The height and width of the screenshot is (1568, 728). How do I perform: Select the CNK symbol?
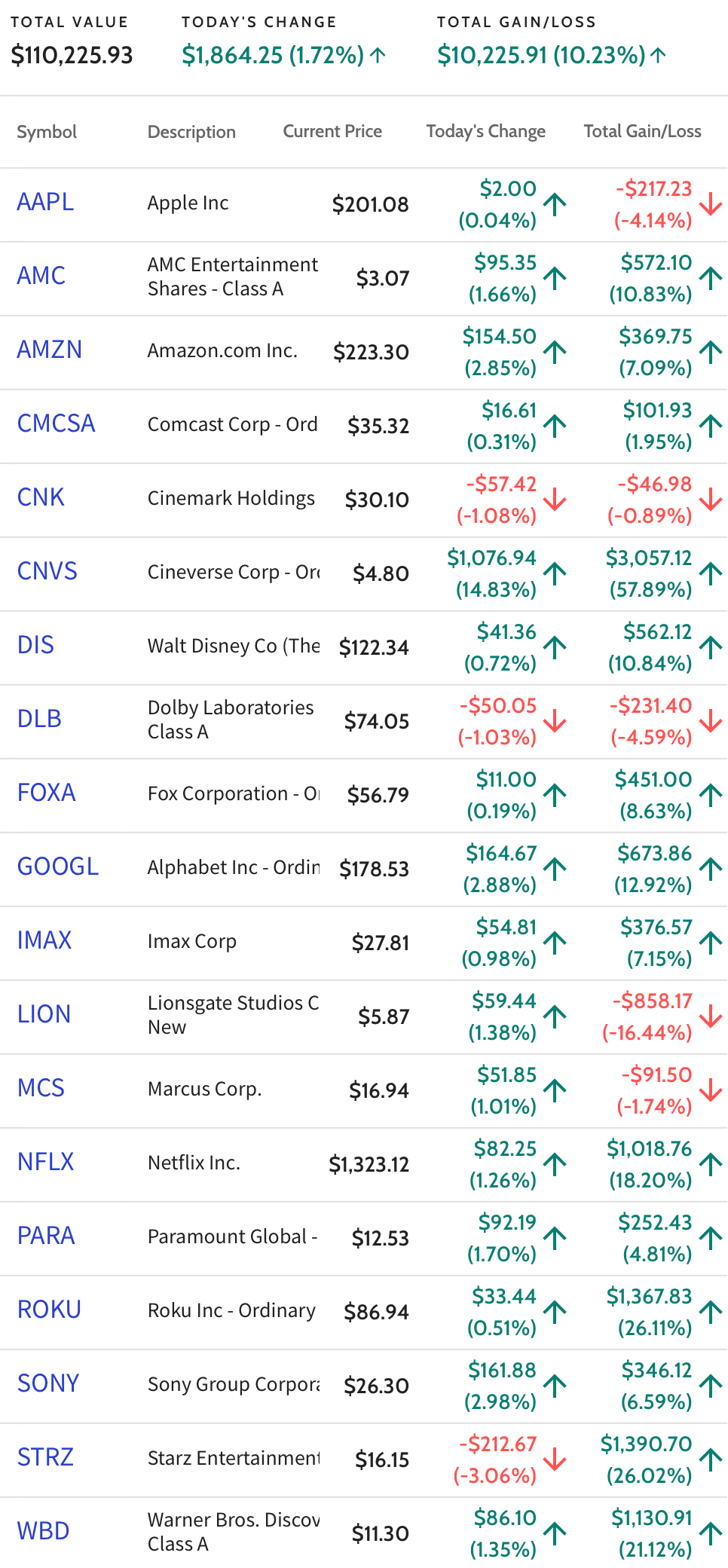coord(41,497)
